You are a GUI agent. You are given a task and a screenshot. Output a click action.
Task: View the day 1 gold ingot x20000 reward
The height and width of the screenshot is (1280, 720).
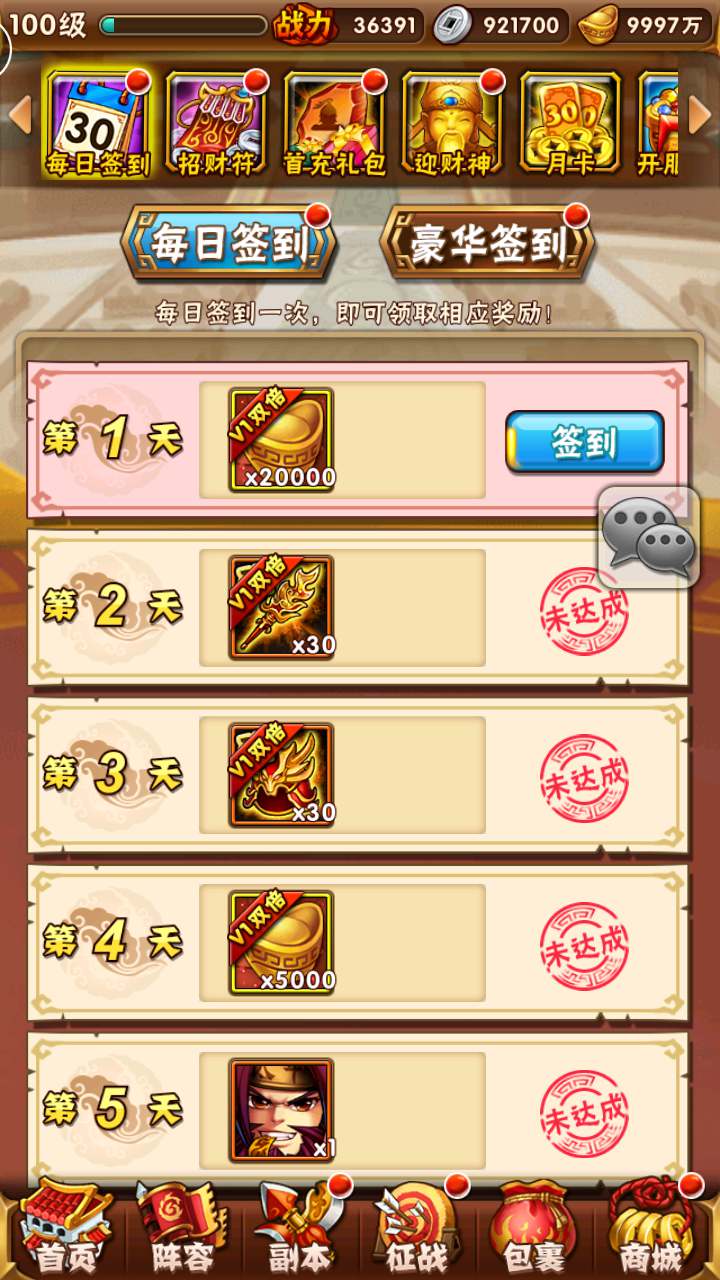281,440
